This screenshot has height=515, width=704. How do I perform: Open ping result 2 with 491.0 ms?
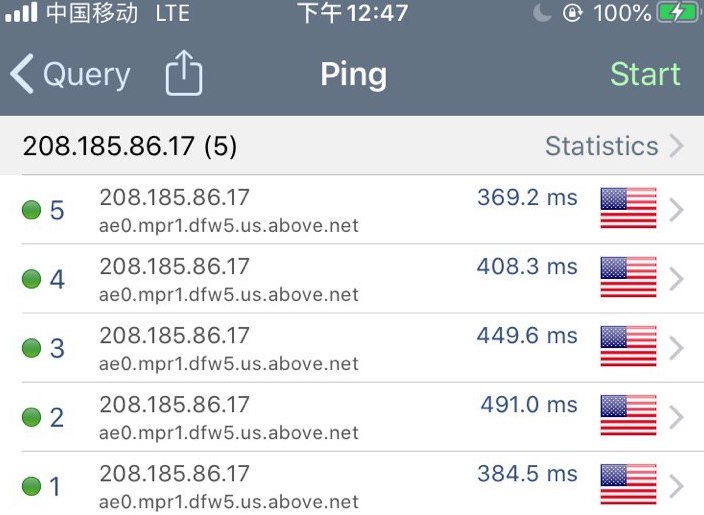point(350,417)
